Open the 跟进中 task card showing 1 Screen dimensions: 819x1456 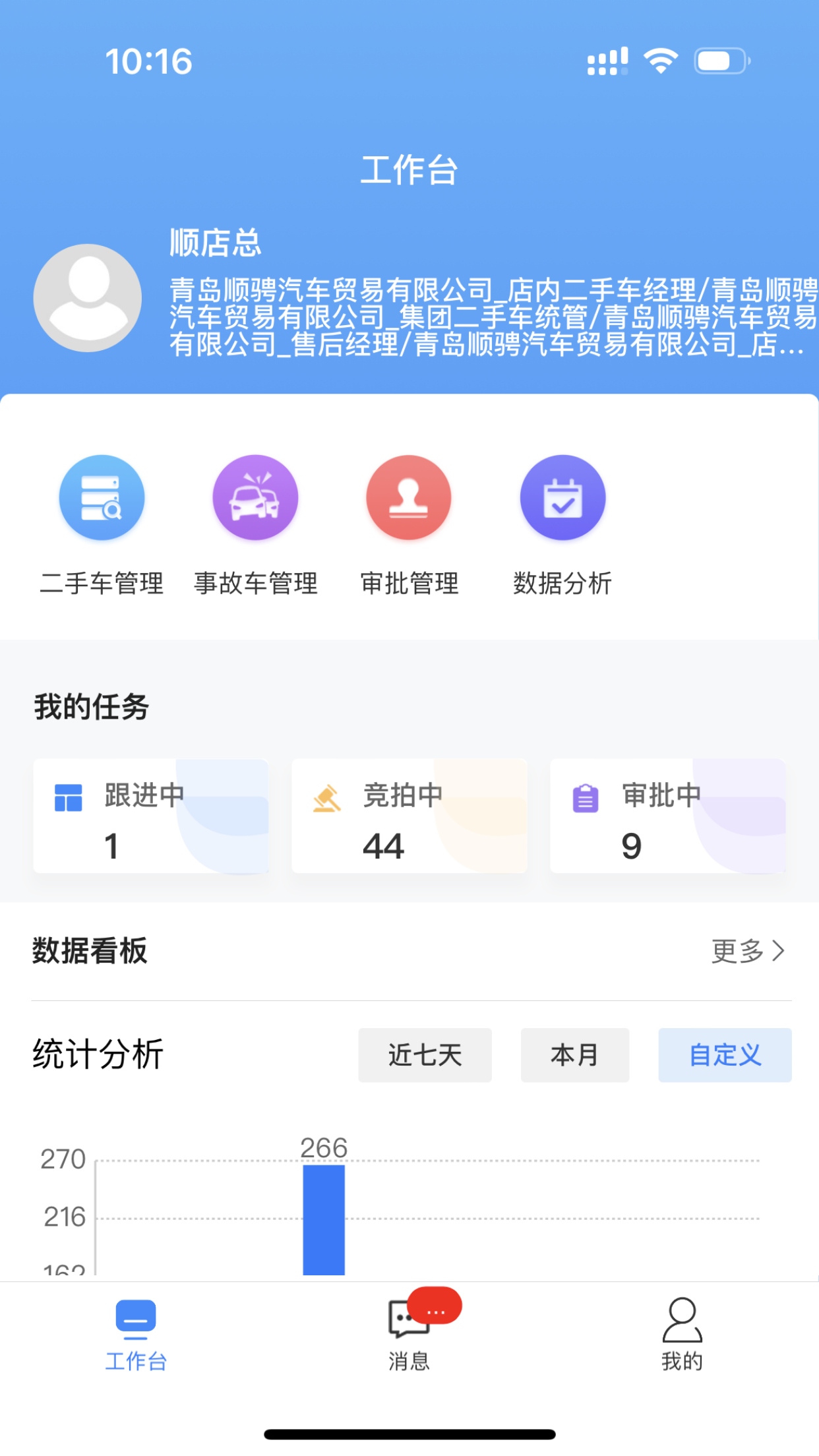(150, 818)
